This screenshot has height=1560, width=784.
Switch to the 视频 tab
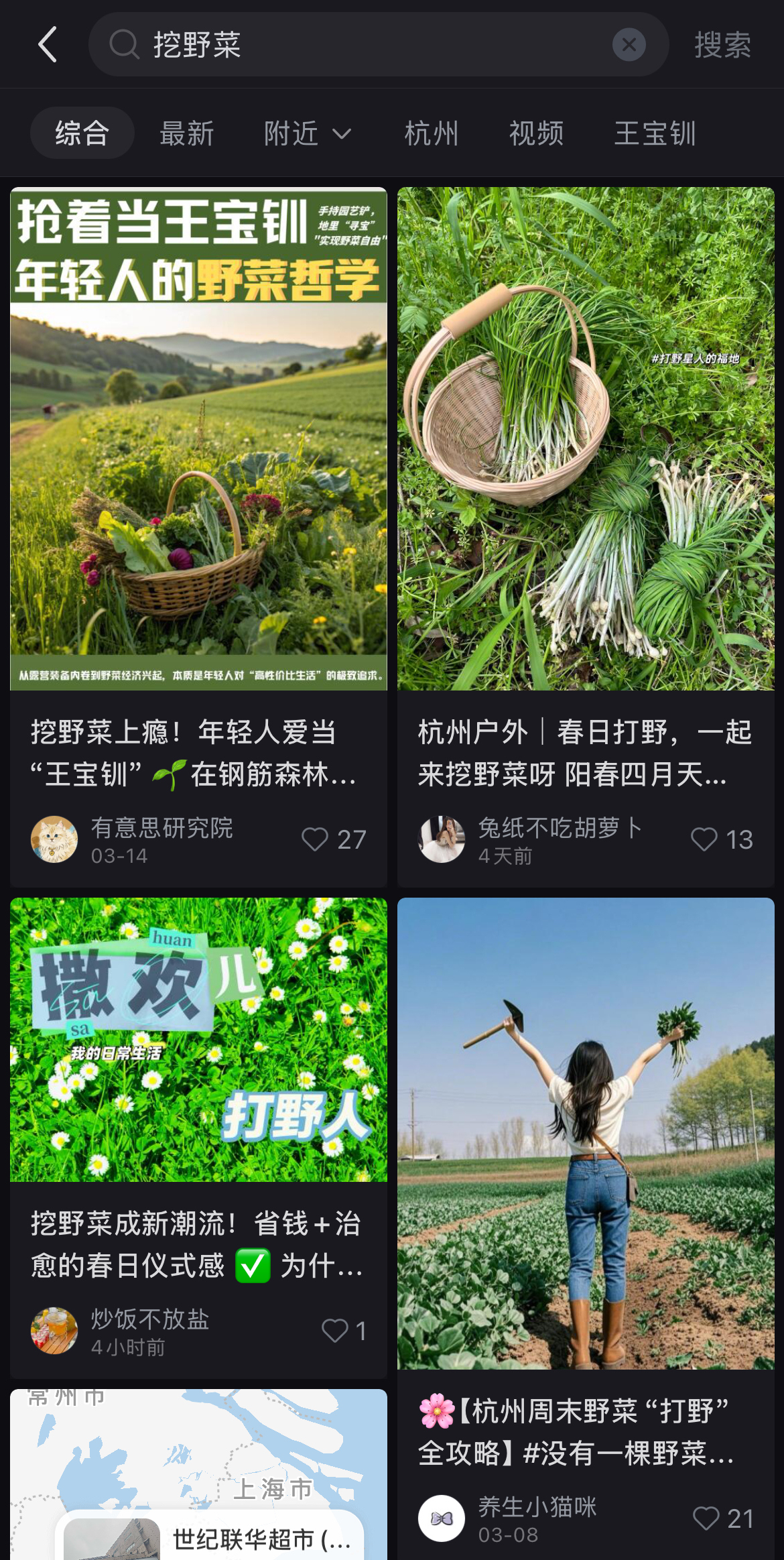pyautogui.click(x=536, y=133)
